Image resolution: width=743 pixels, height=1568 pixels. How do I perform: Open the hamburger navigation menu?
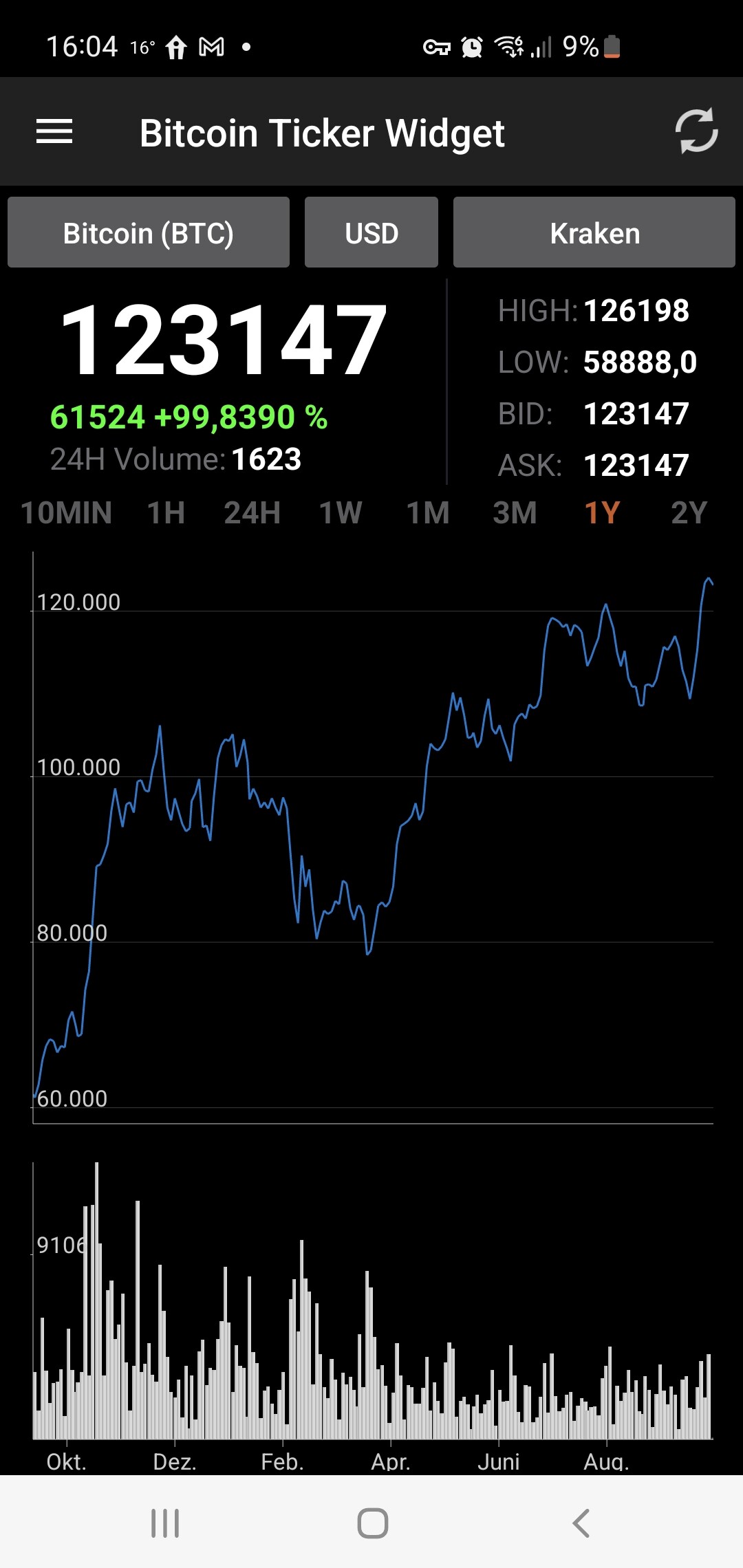tap(54, 131)
